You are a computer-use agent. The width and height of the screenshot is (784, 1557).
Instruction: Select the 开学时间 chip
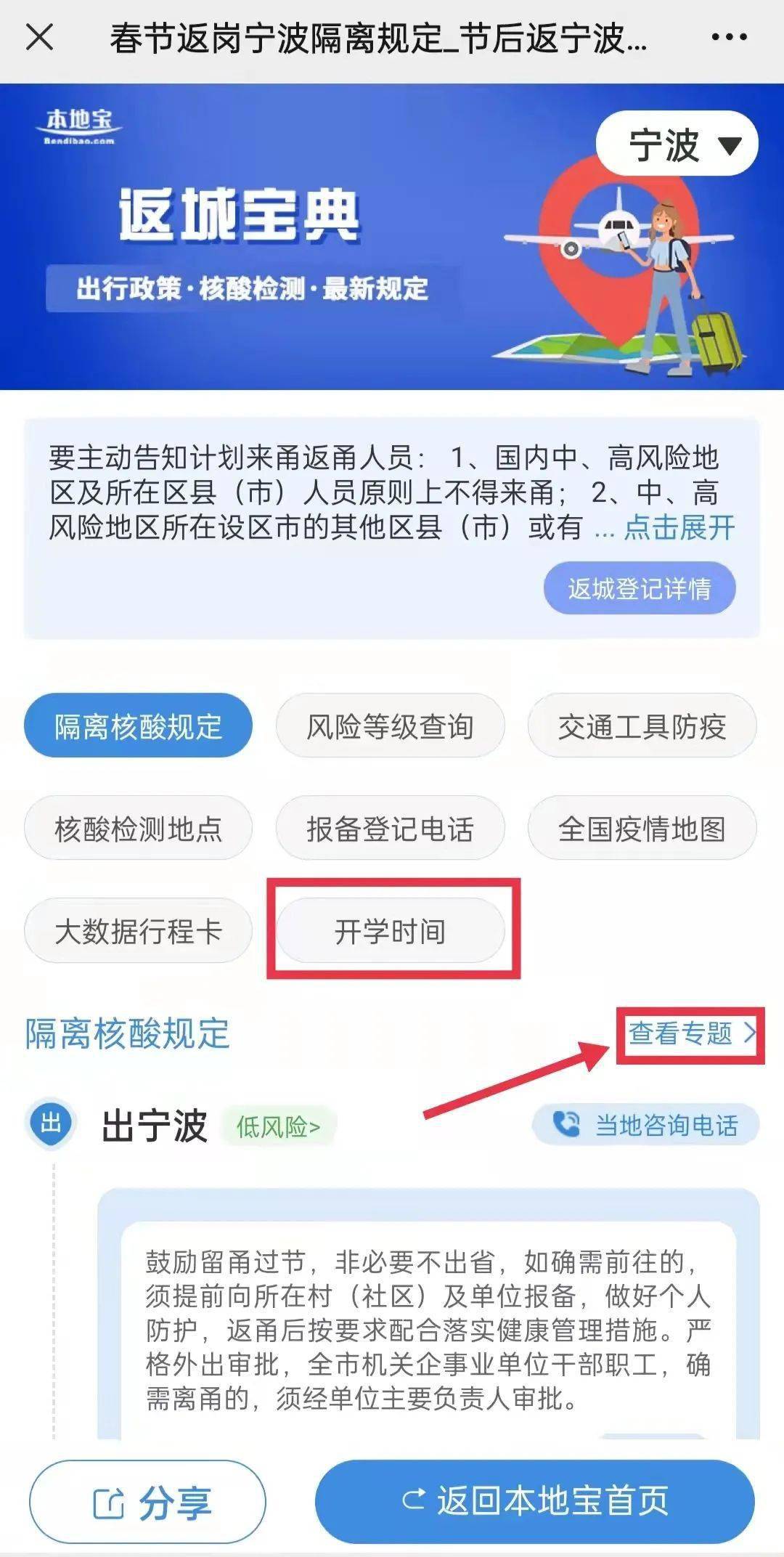pyautogui.click(x=390, y=931)
